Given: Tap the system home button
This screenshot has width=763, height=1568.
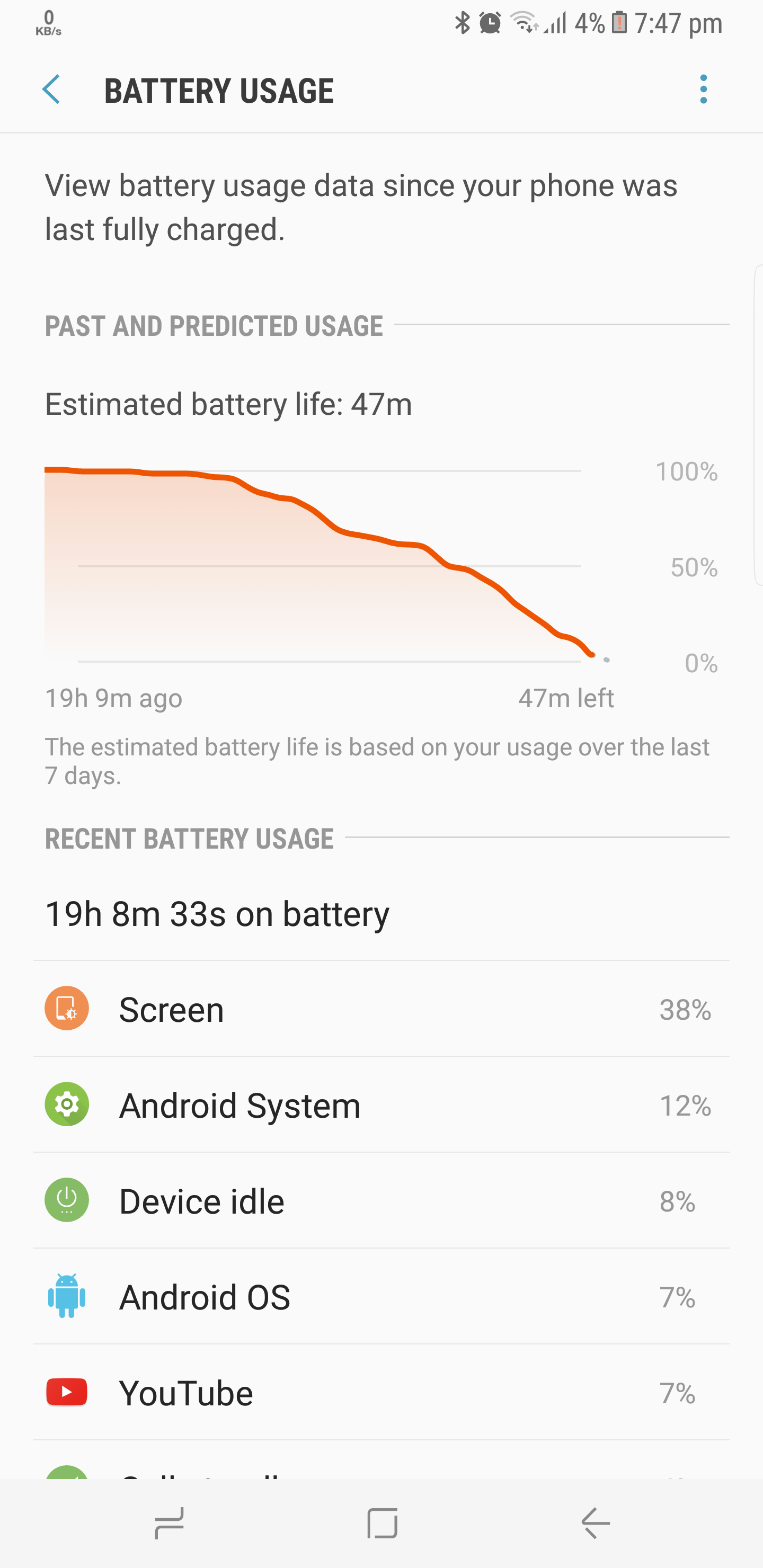Looking at the screenshot, I should coord(382,1524).
